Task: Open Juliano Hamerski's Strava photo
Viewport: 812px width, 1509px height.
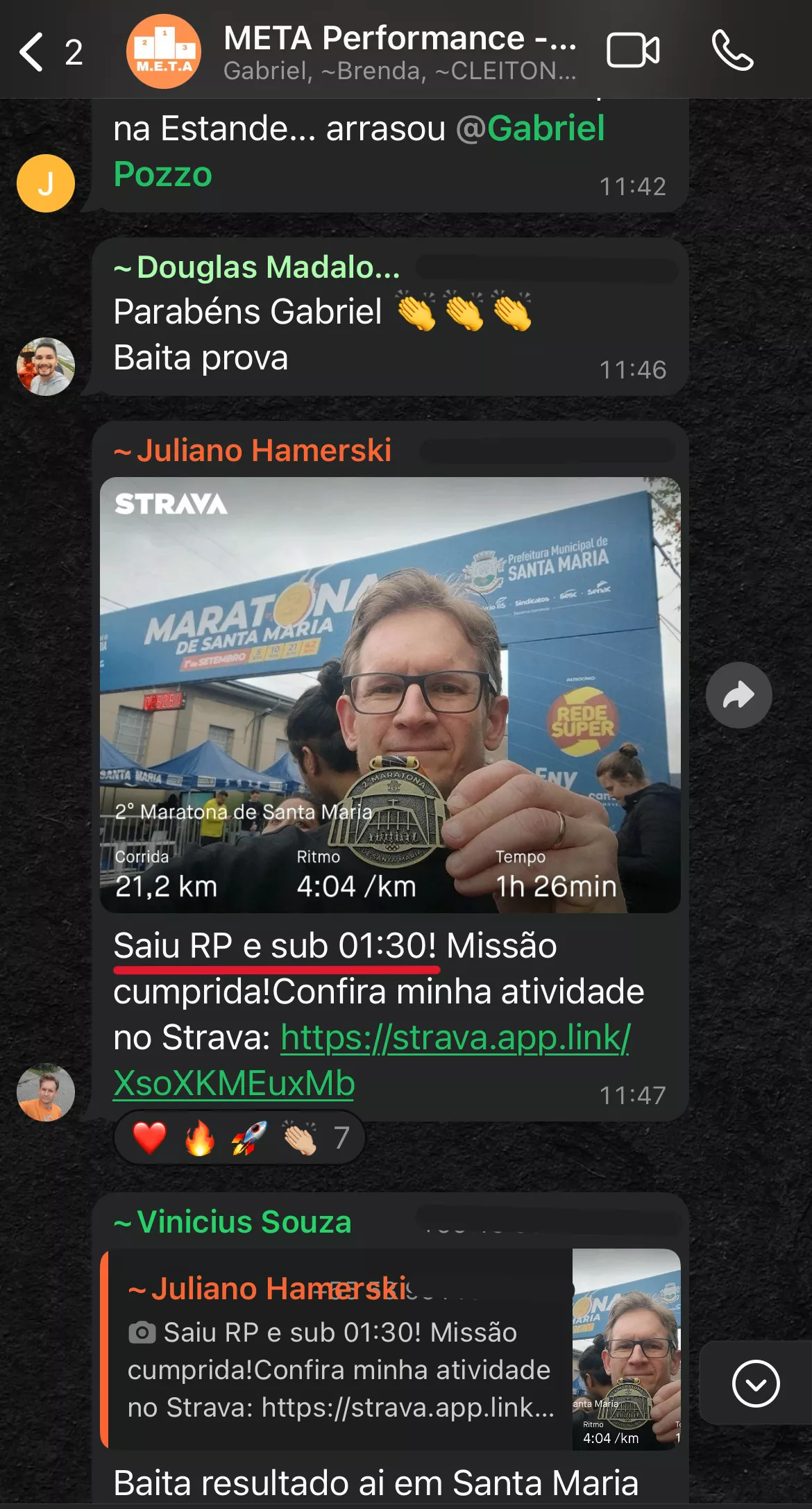Action: 389,694
